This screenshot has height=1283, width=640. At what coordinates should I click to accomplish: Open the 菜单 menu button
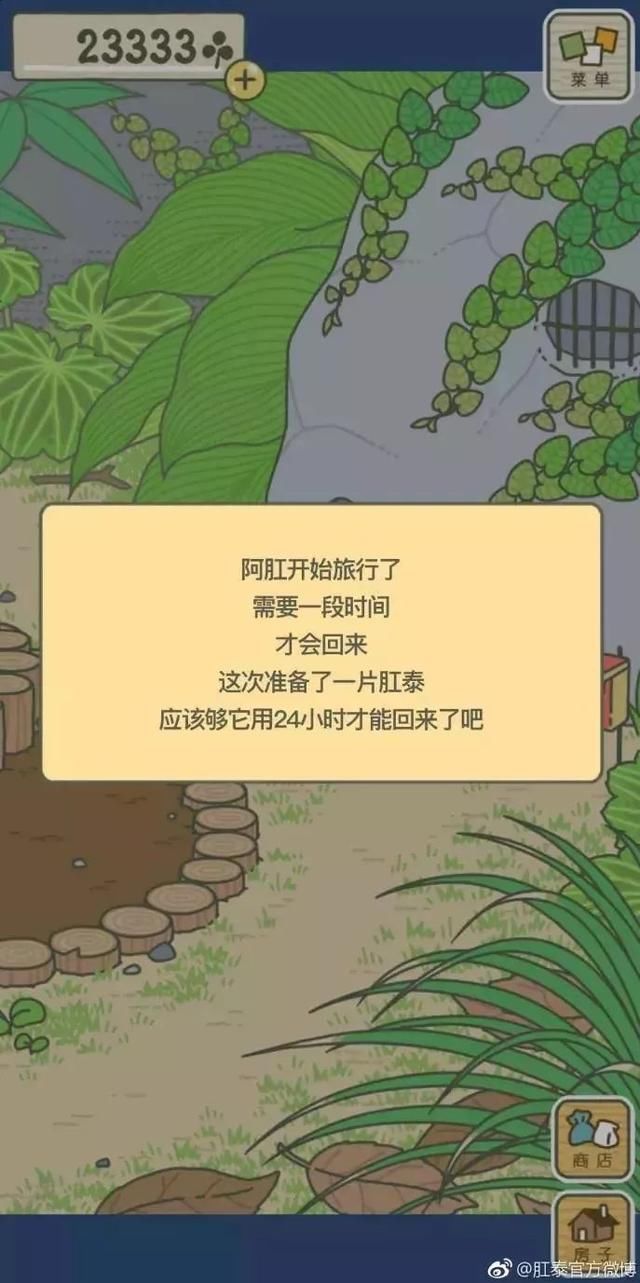[x=589, y=55]
